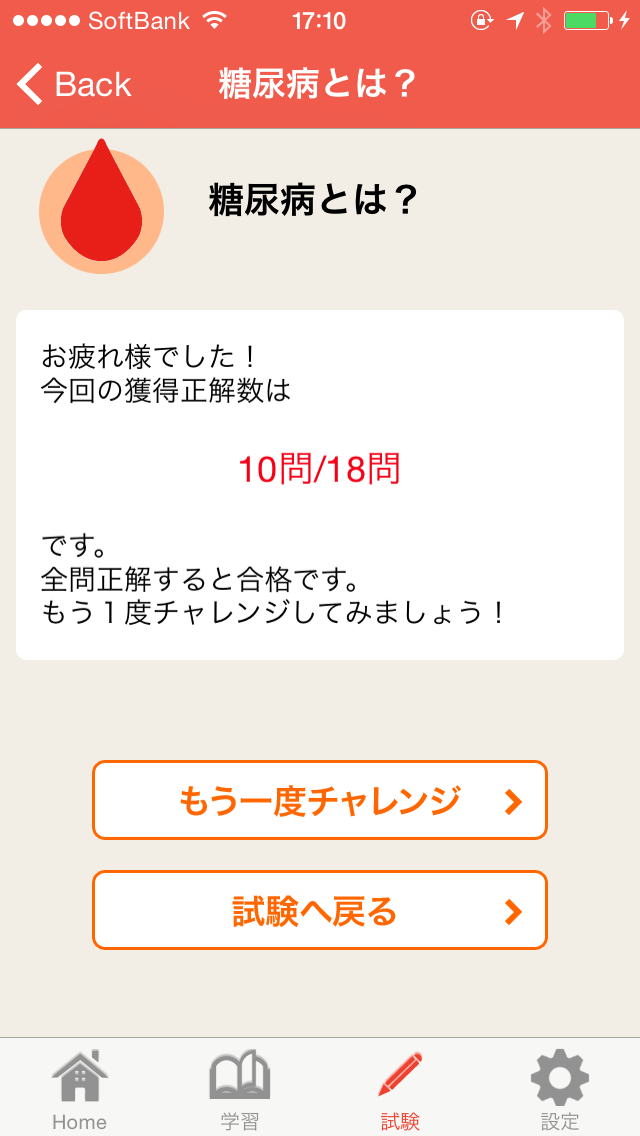
Task: Select 試験へ戻る to return to exams
Action: pyautogui.click(x=320, y=910)
